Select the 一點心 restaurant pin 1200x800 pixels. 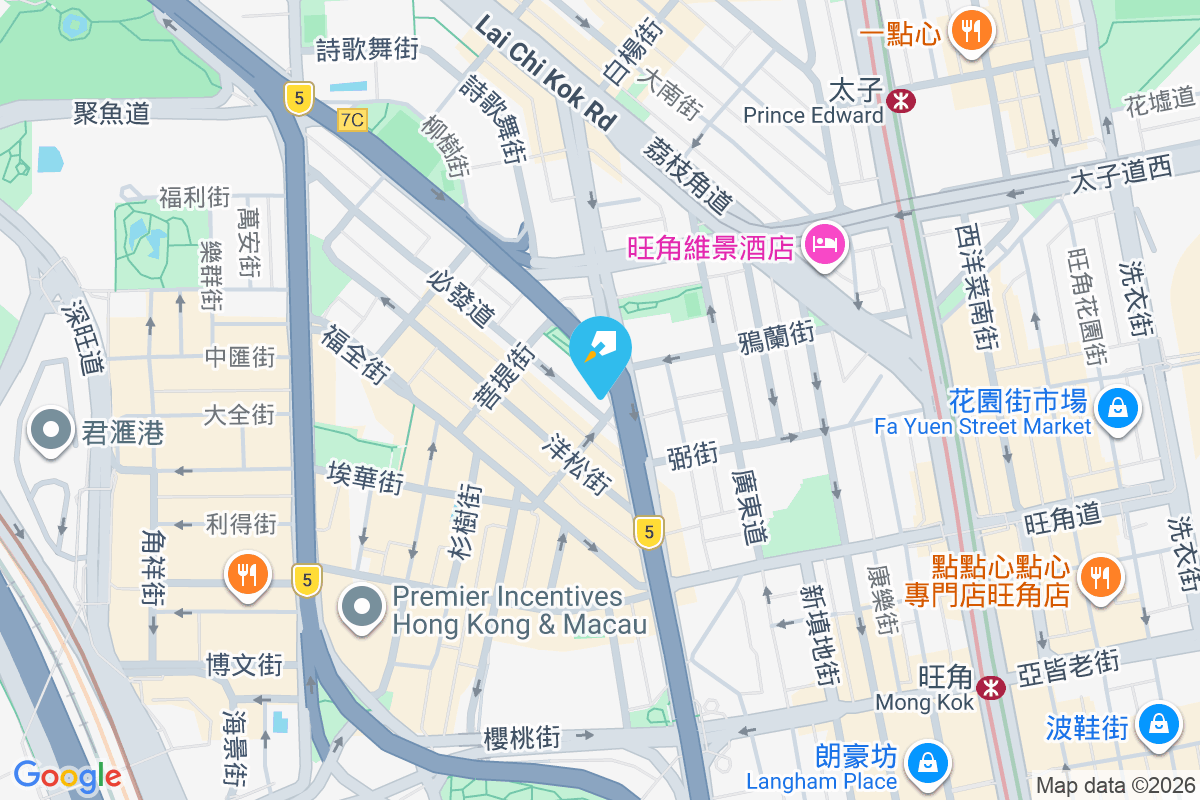point(969,30)
